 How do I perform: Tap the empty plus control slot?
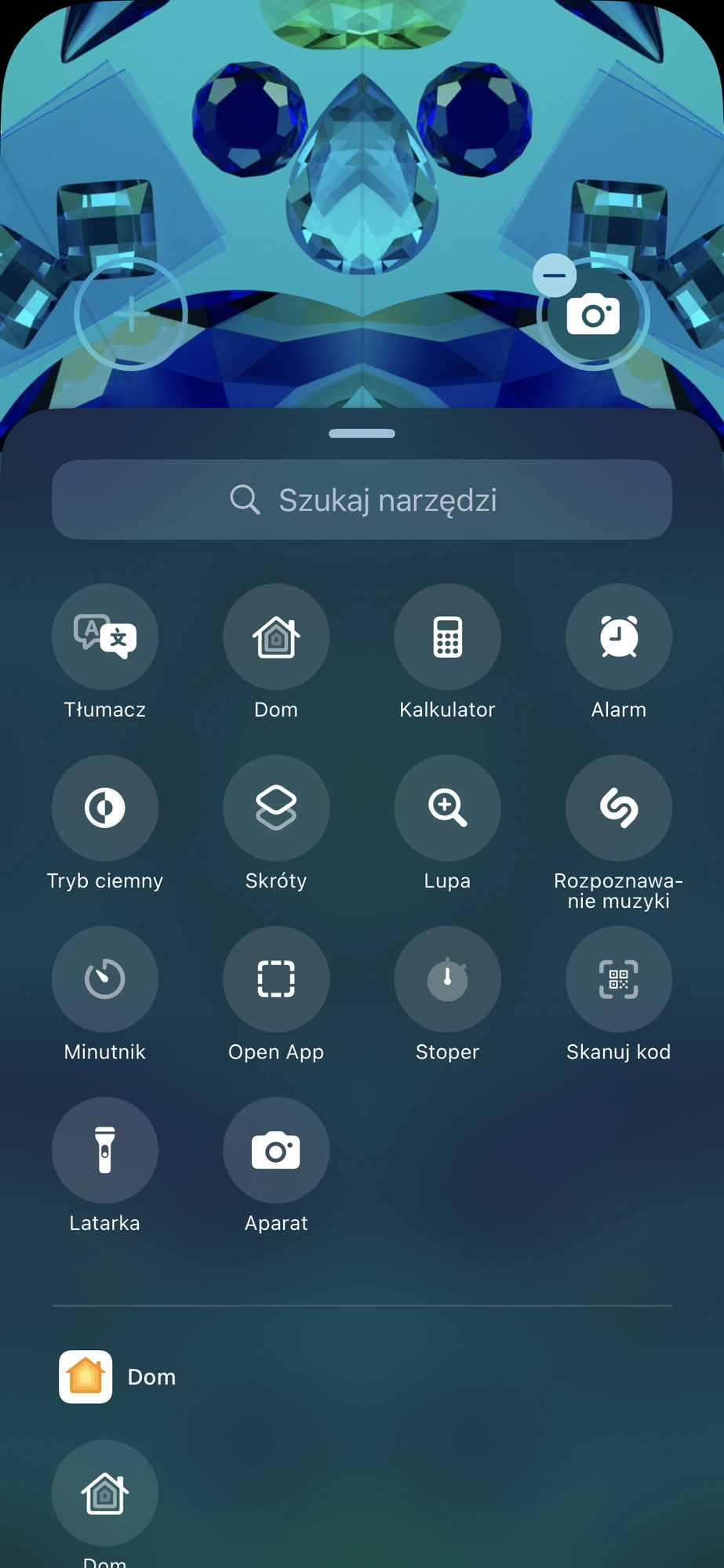tap(131, 314)
